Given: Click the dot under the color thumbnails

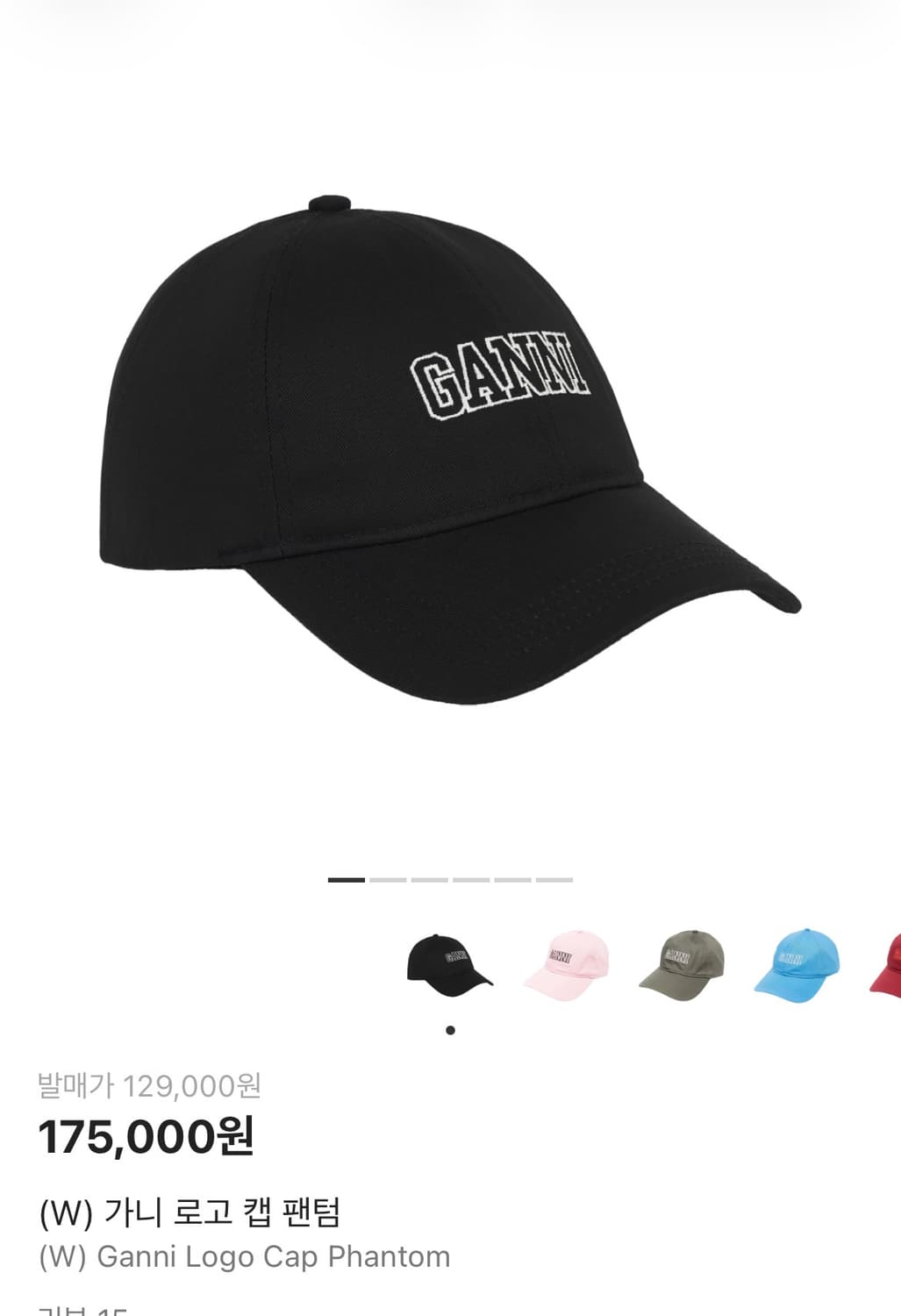Looking at the screenshot, I should [x=451, y=1029].
